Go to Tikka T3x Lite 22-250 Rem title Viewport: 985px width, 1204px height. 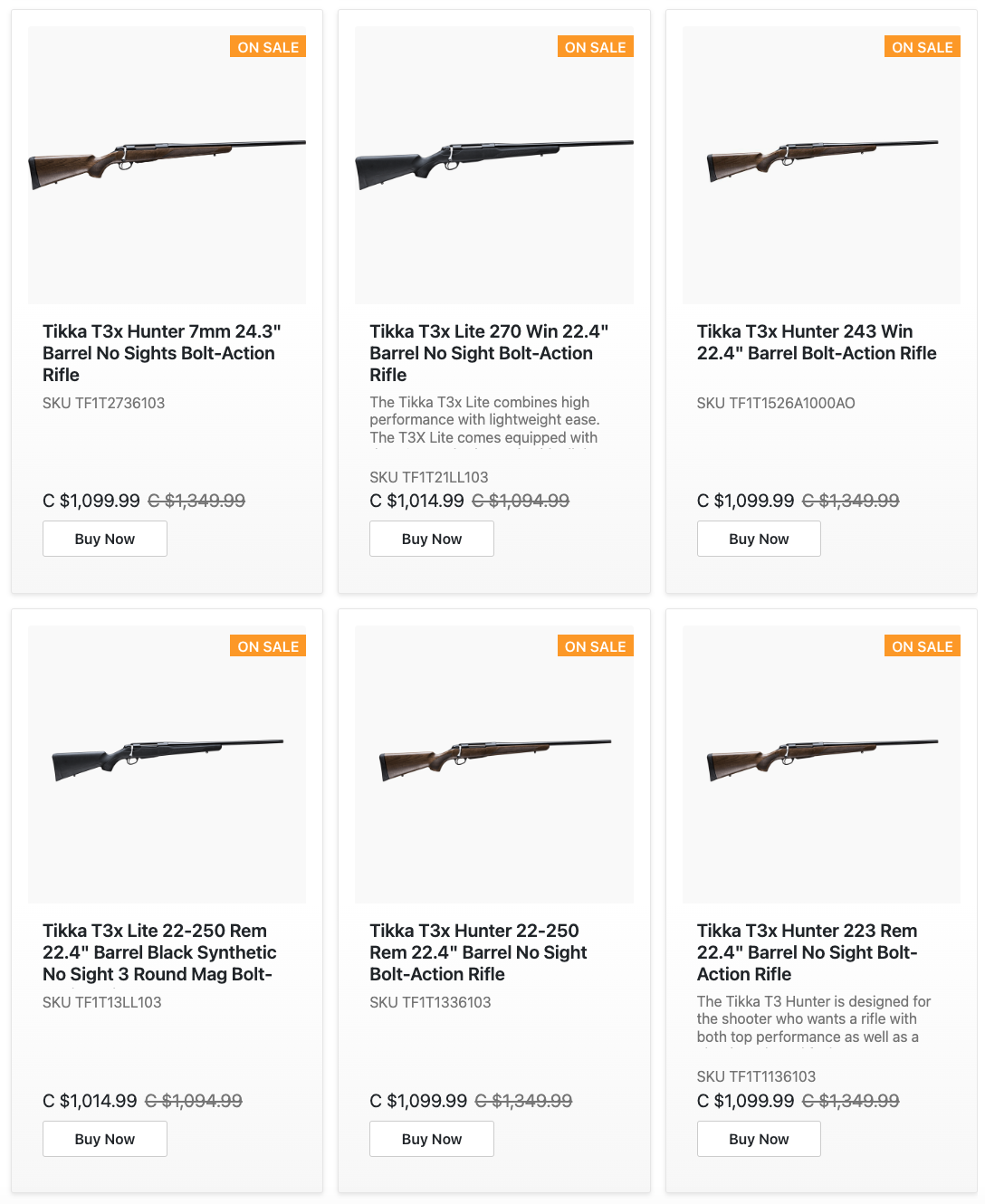159,952
